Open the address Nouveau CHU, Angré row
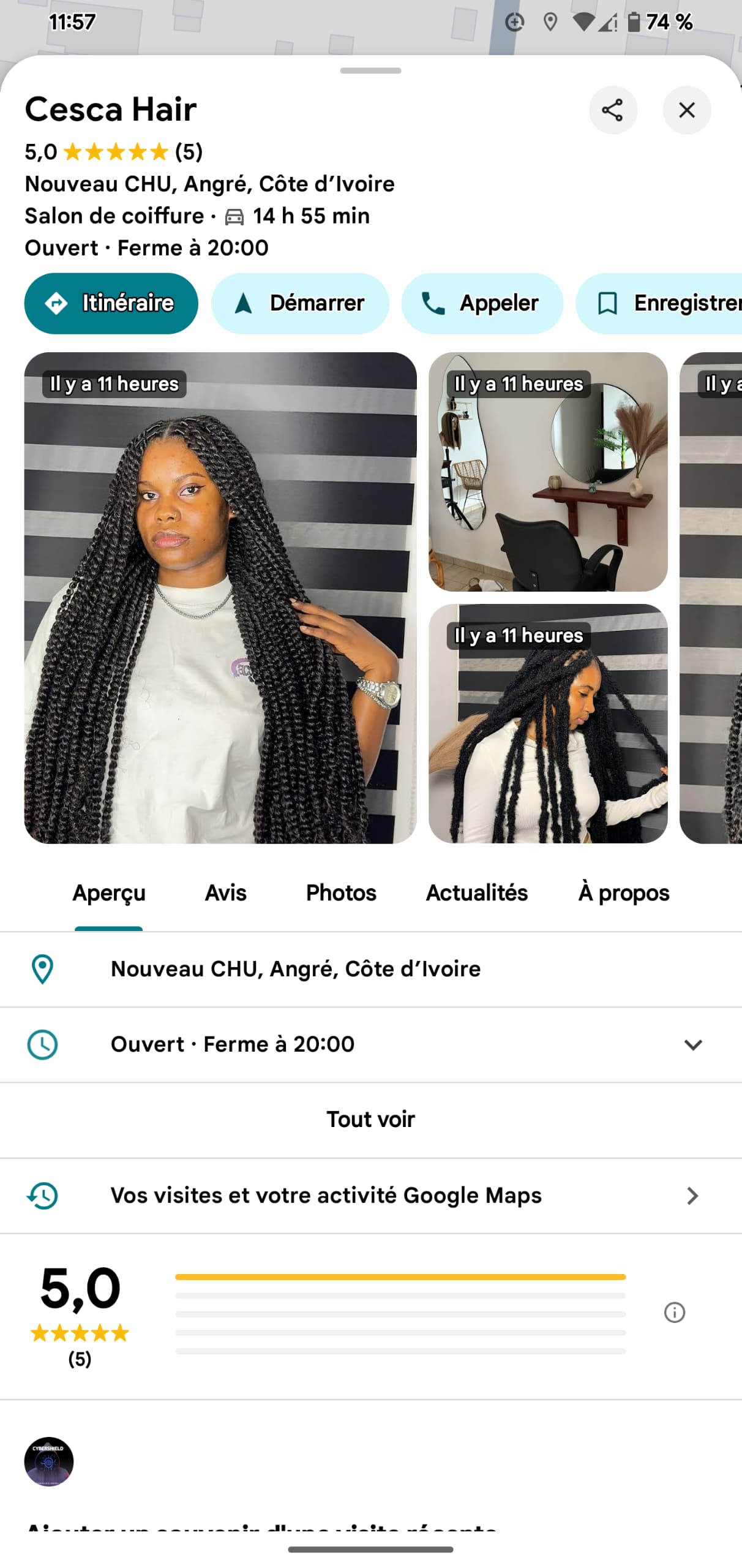 pyautogui.click(x=296, y=969)
